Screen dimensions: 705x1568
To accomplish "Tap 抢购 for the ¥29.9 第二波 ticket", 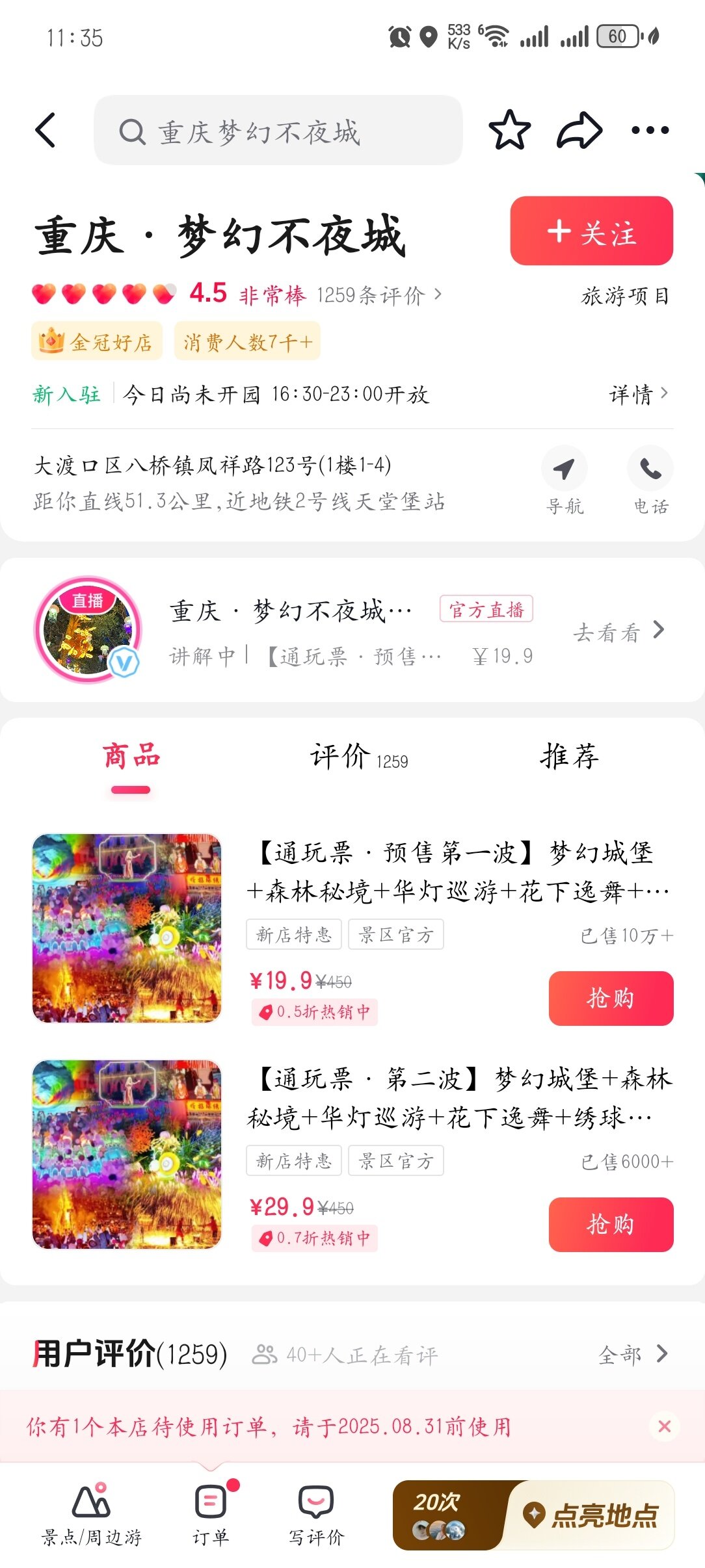I will (610, 1224).
